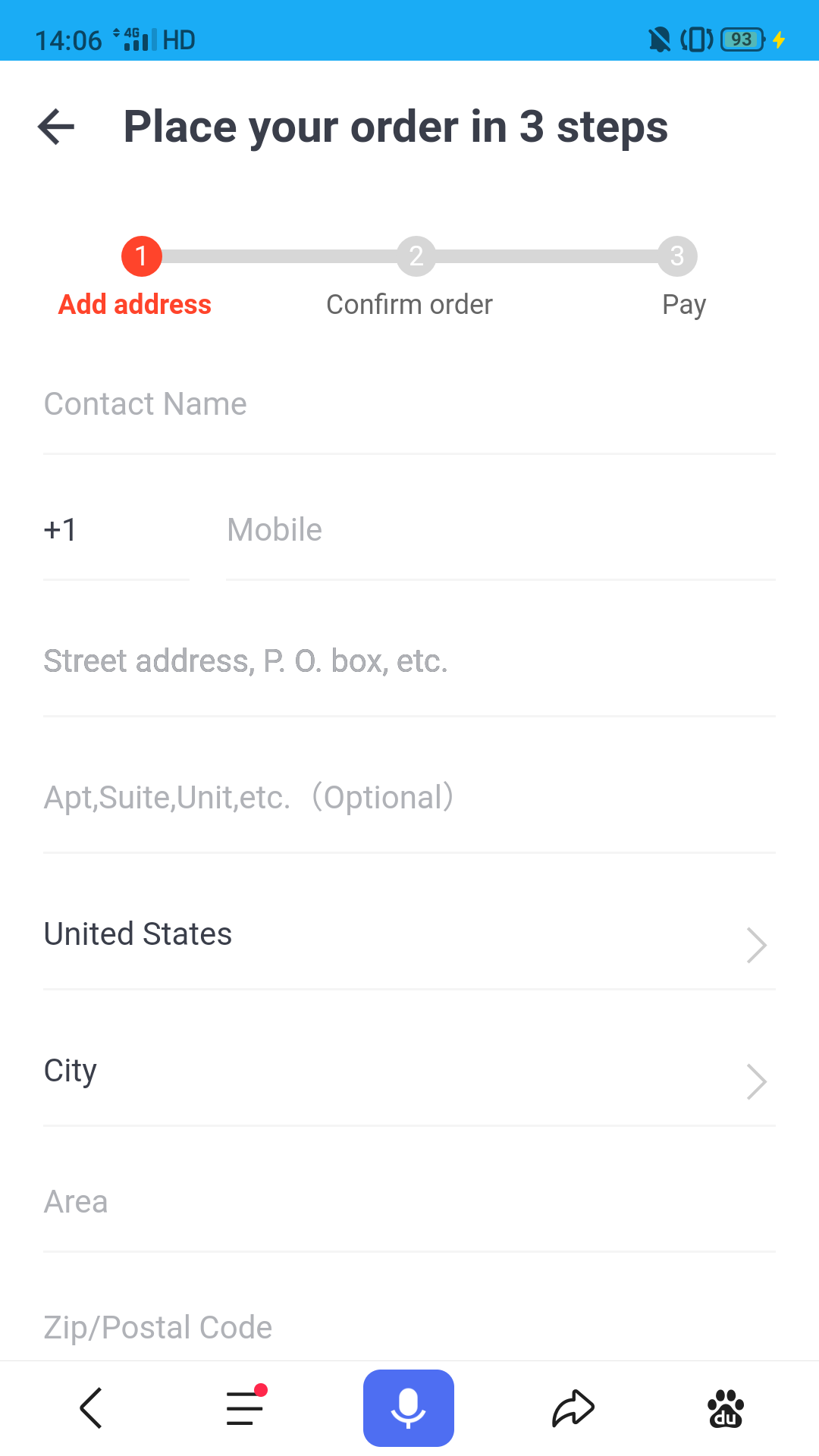819x1456 pixels.
Task: Focus the Mobile number field
Action: point(500,530)
